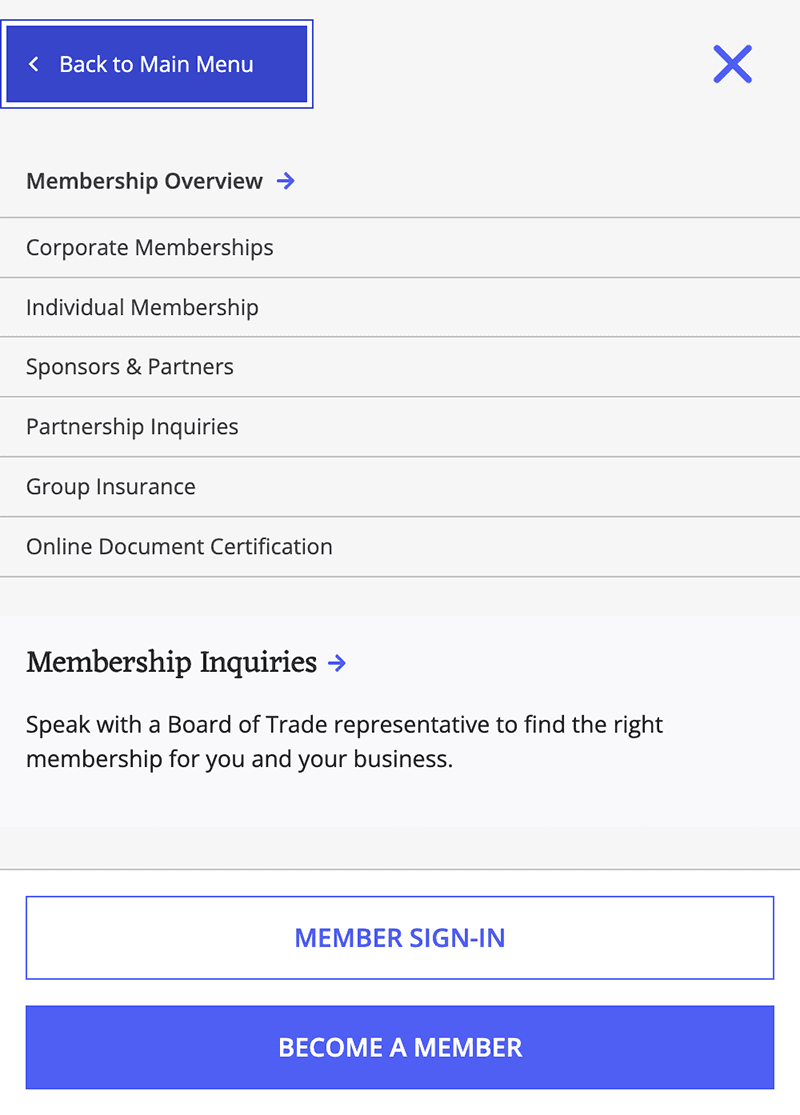Select Online Document Certification

[x=179, y=546]
